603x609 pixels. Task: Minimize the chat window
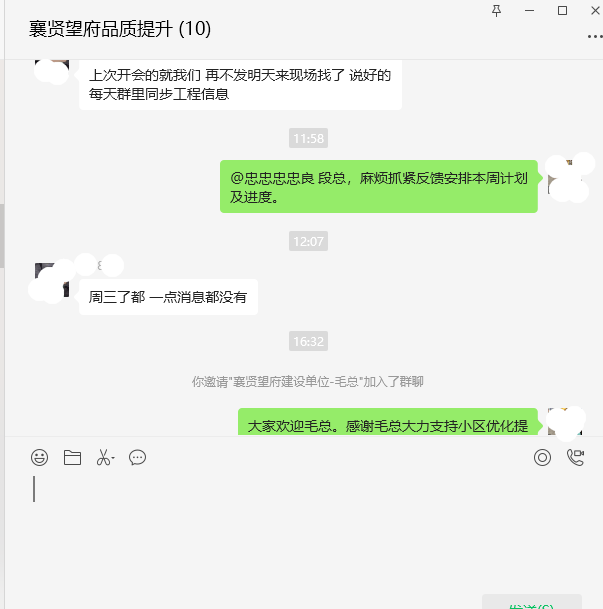coord(530,10)
